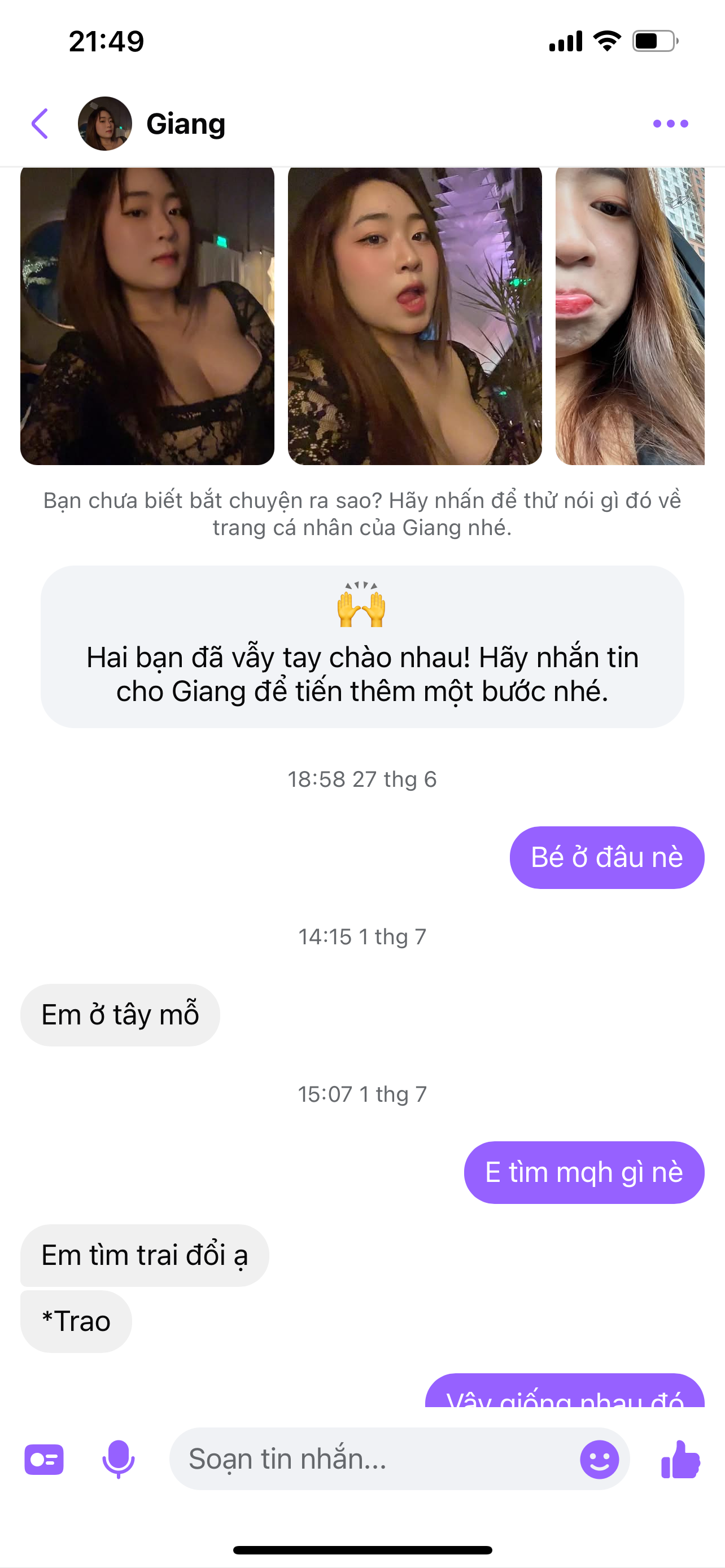The image size is (725, 1568).
Task: Send a thumbs-up like
Action: 680,1459
